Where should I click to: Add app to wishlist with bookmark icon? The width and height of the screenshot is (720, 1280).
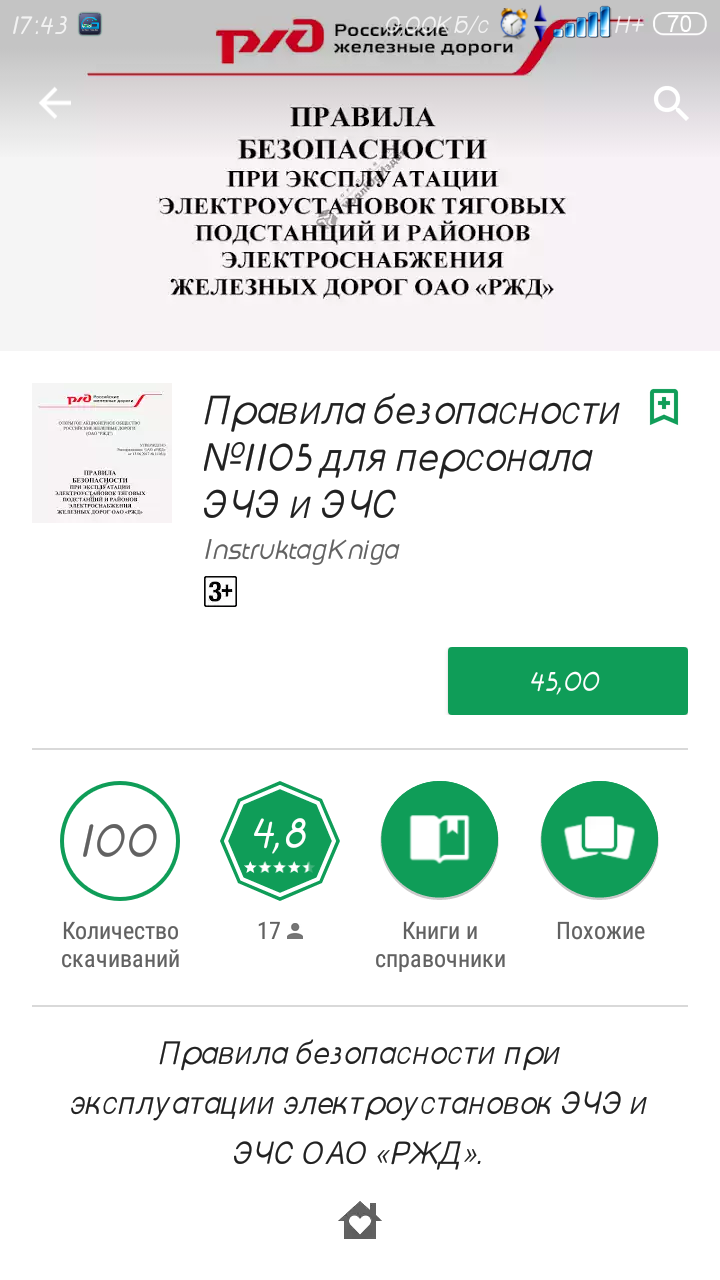[x=664, y=407]
